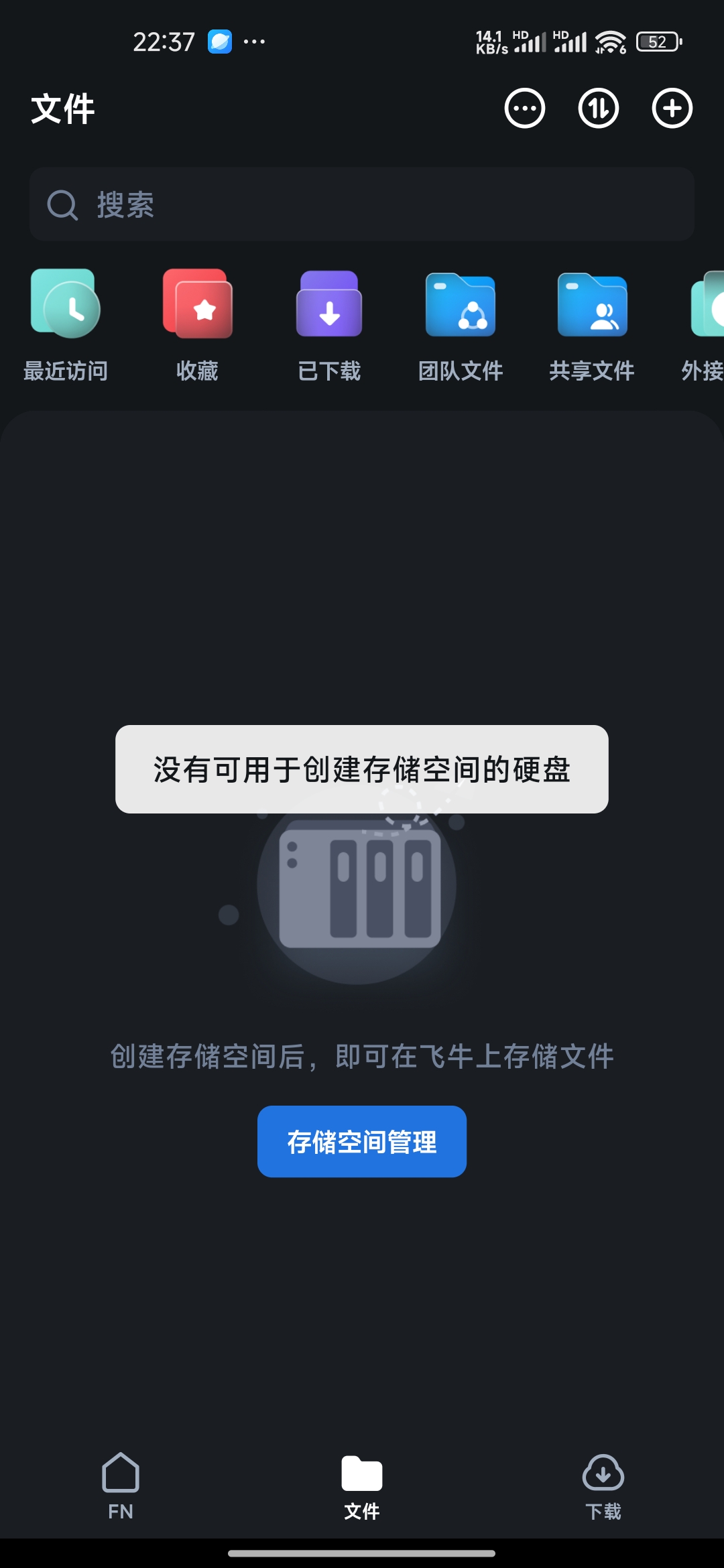This screenshot has height=1568, width=724.
Task: Tap the 搜索 search input field
Action: (362, 204)
